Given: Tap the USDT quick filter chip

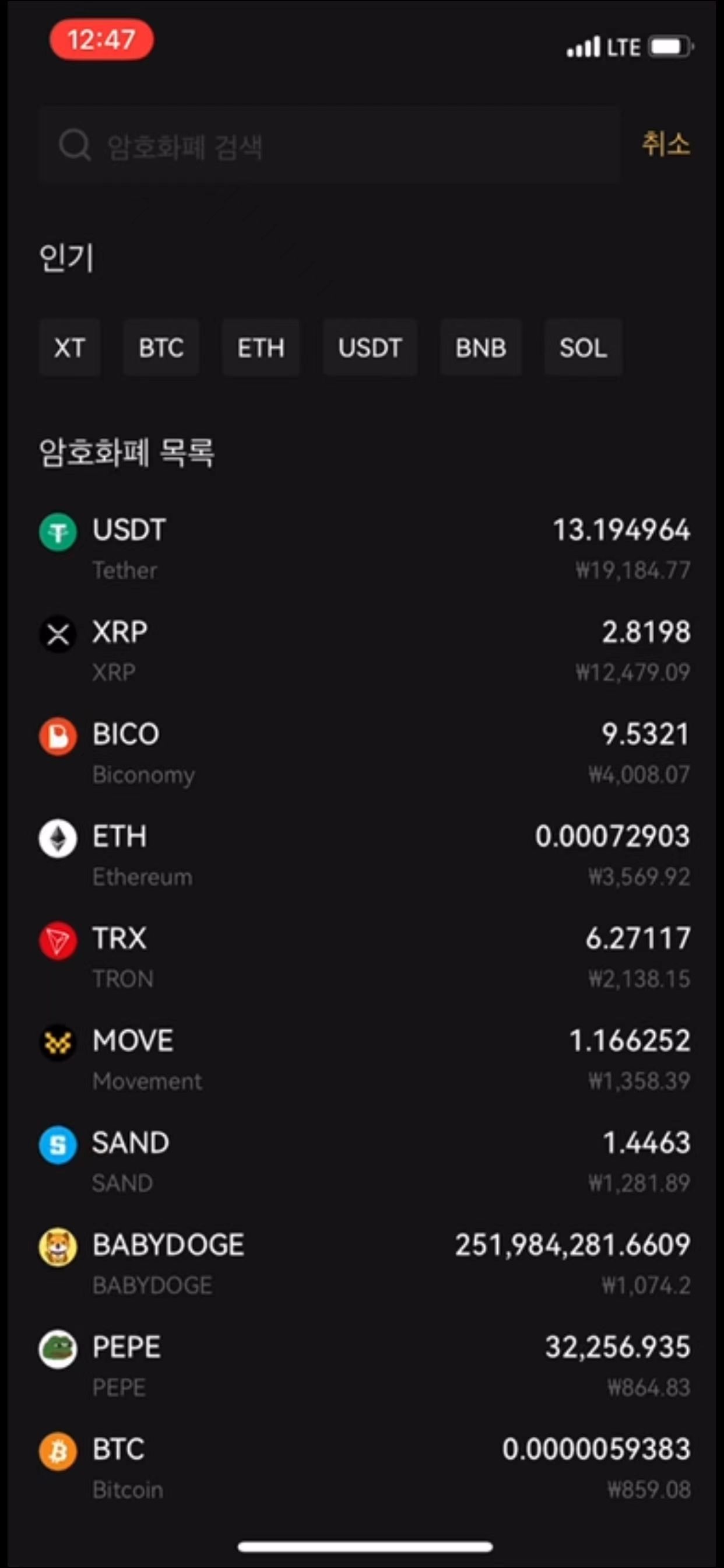Looking at the screenshot, I should coord(370,348).
